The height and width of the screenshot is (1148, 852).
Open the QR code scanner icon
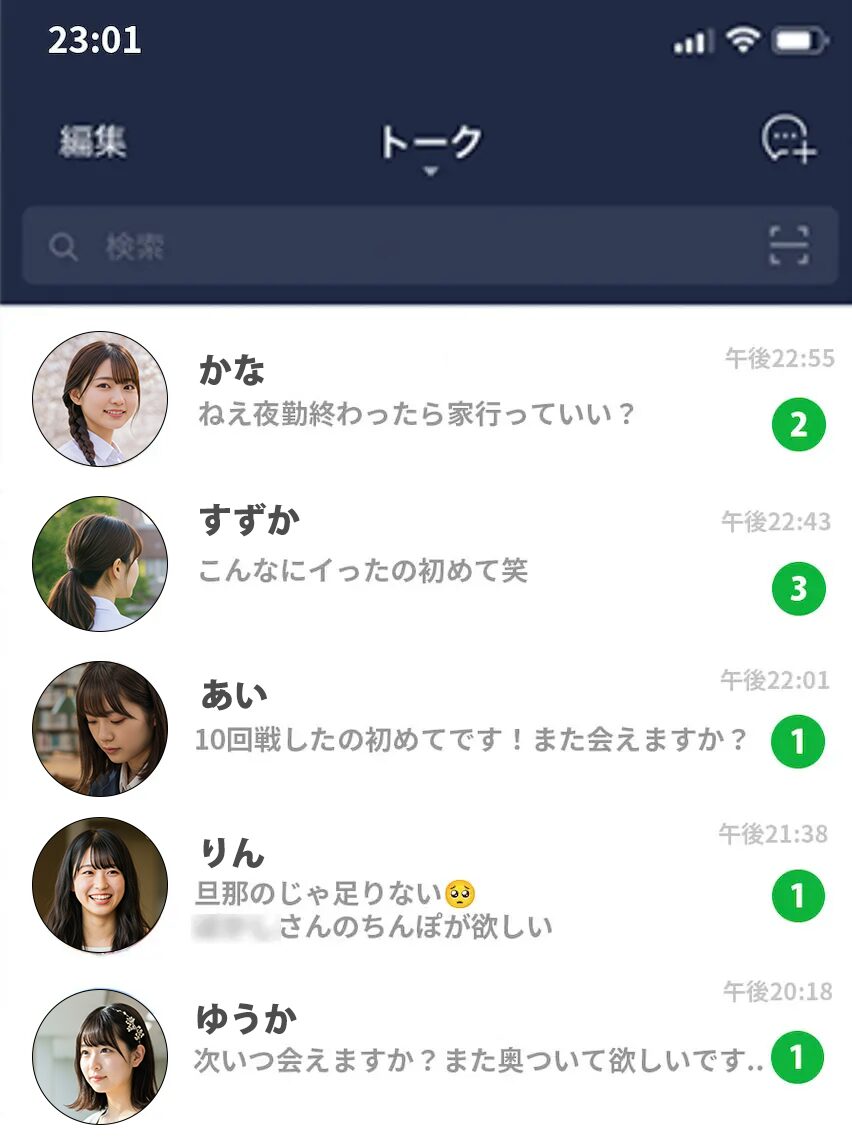789,246
